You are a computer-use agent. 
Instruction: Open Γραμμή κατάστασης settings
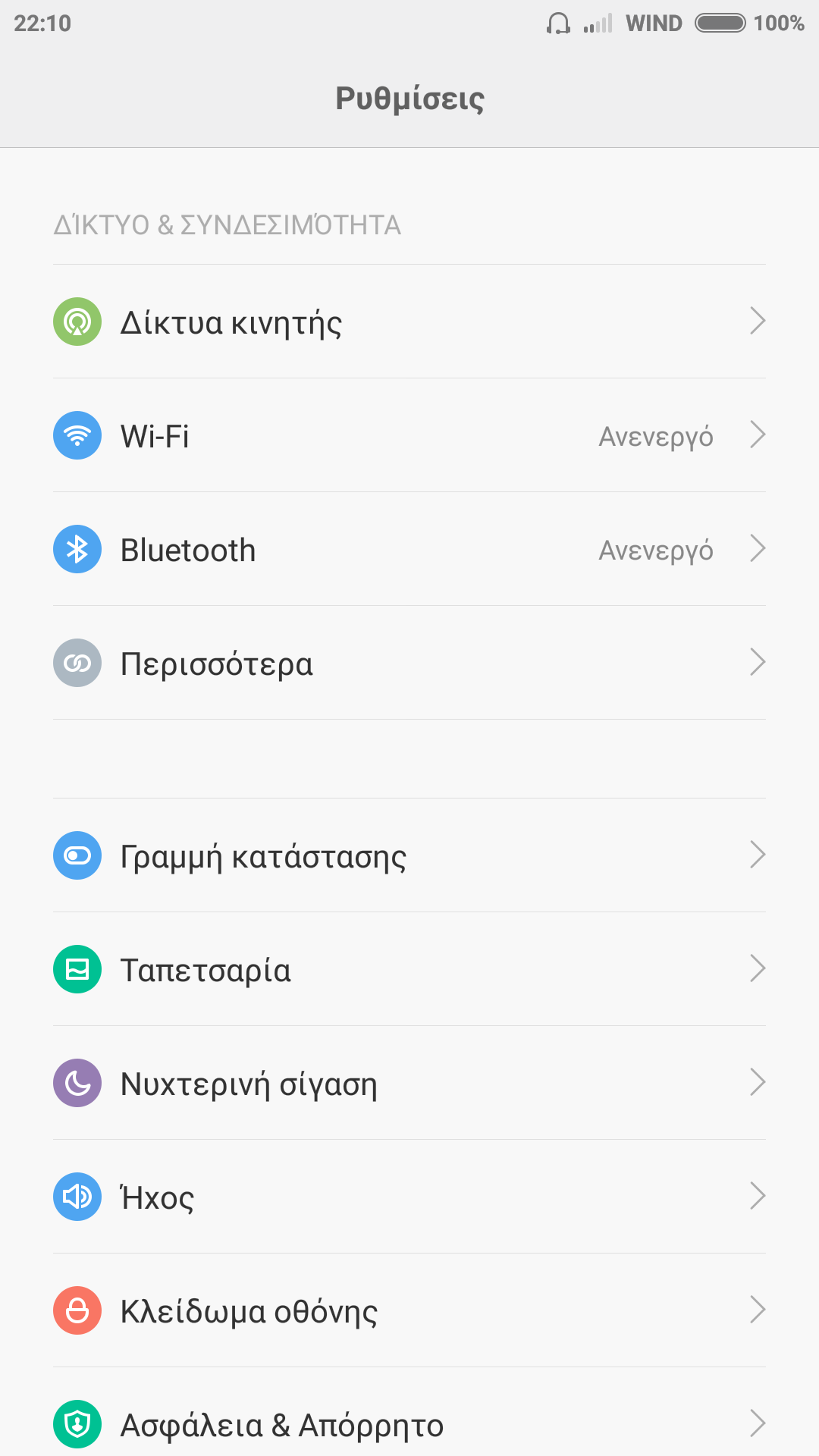(x=409, y=855)
